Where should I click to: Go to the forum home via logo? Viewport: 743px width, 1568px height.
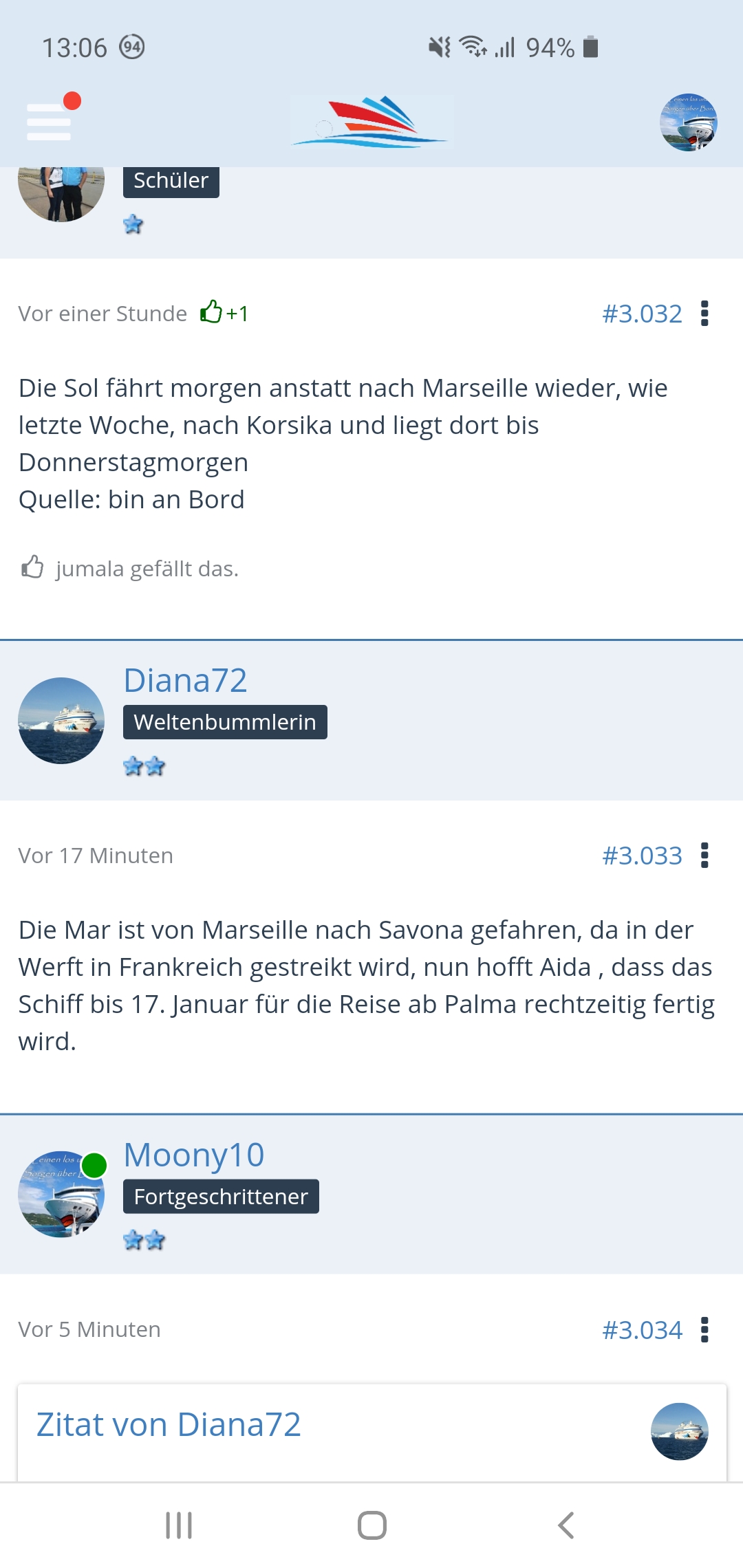point(371,122)
